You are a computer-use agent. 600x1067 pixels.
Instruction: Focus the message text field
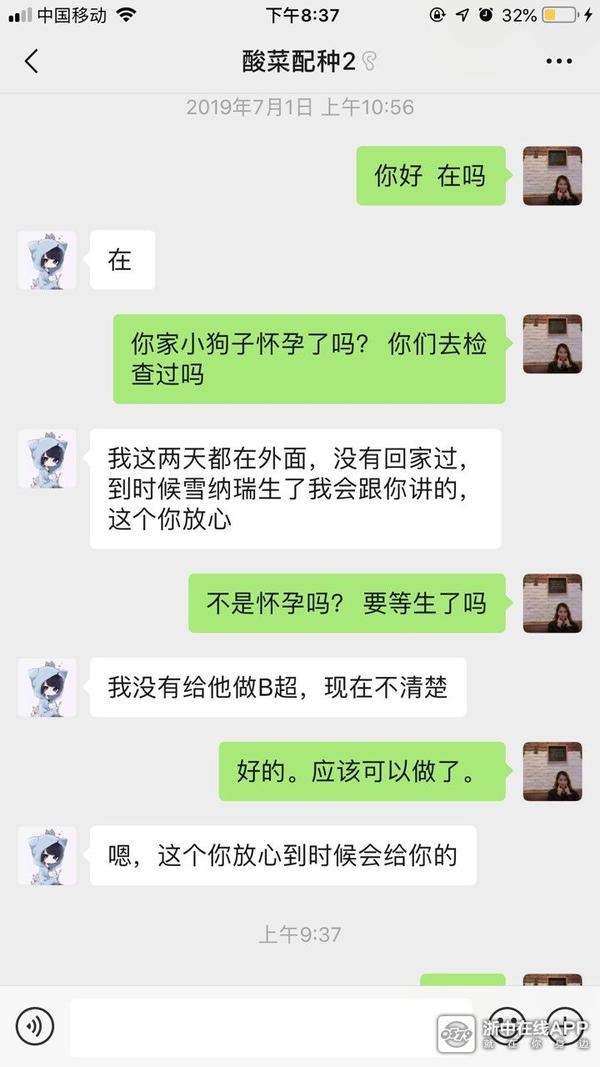[x=270, y=1025]
